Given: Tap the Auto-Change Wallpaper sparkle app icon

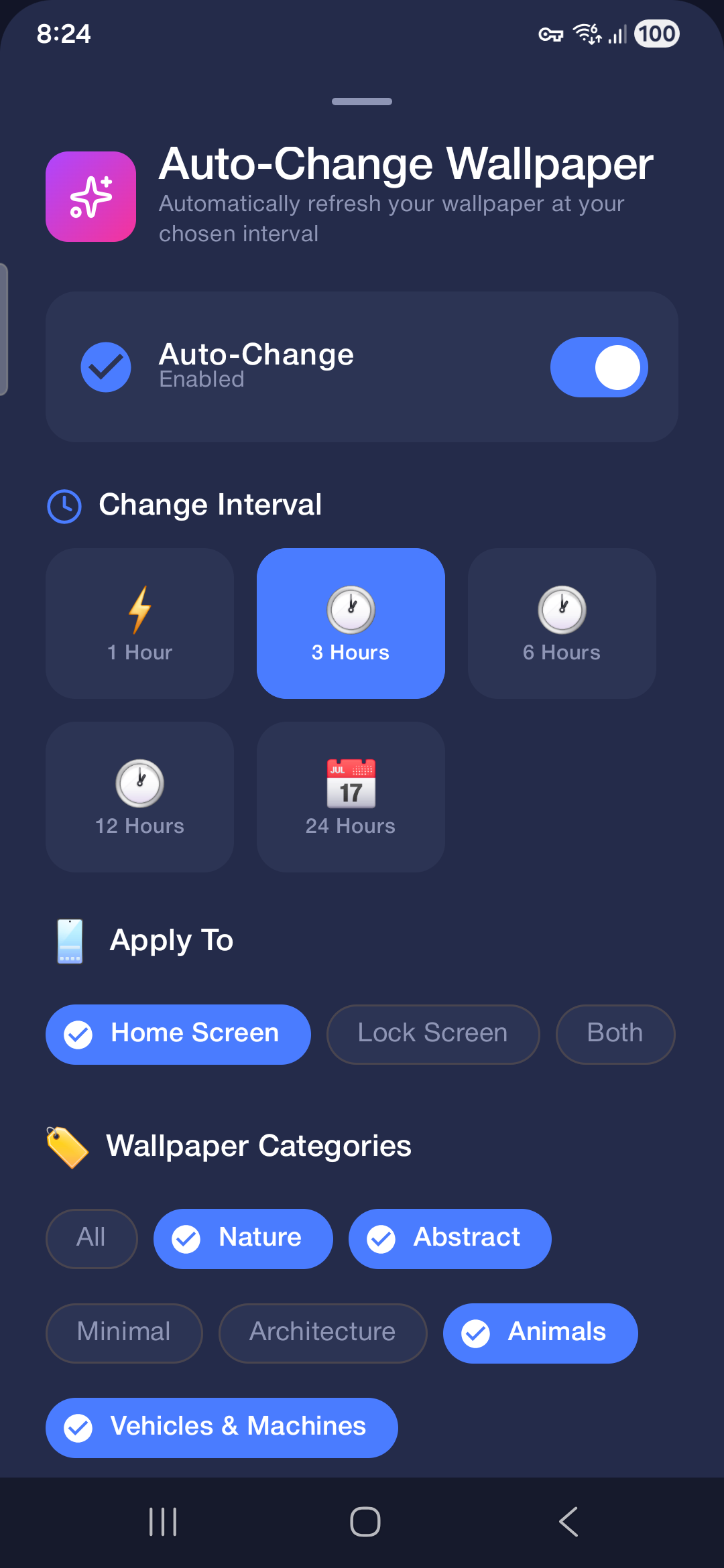Looking at the screenshot, I should tap(90, 196).
